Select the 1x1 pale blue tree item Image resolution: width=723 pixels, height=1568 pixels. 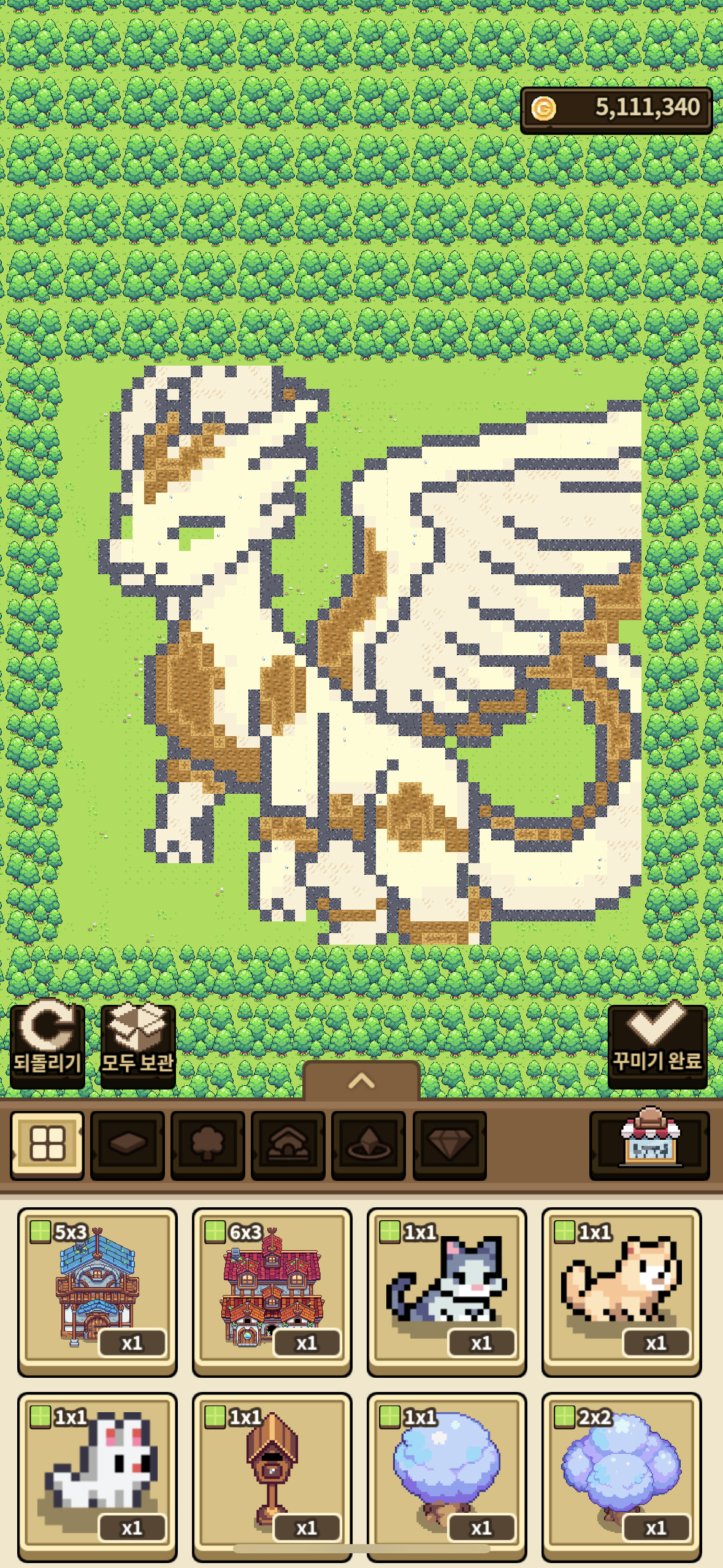coord(446,1475)
